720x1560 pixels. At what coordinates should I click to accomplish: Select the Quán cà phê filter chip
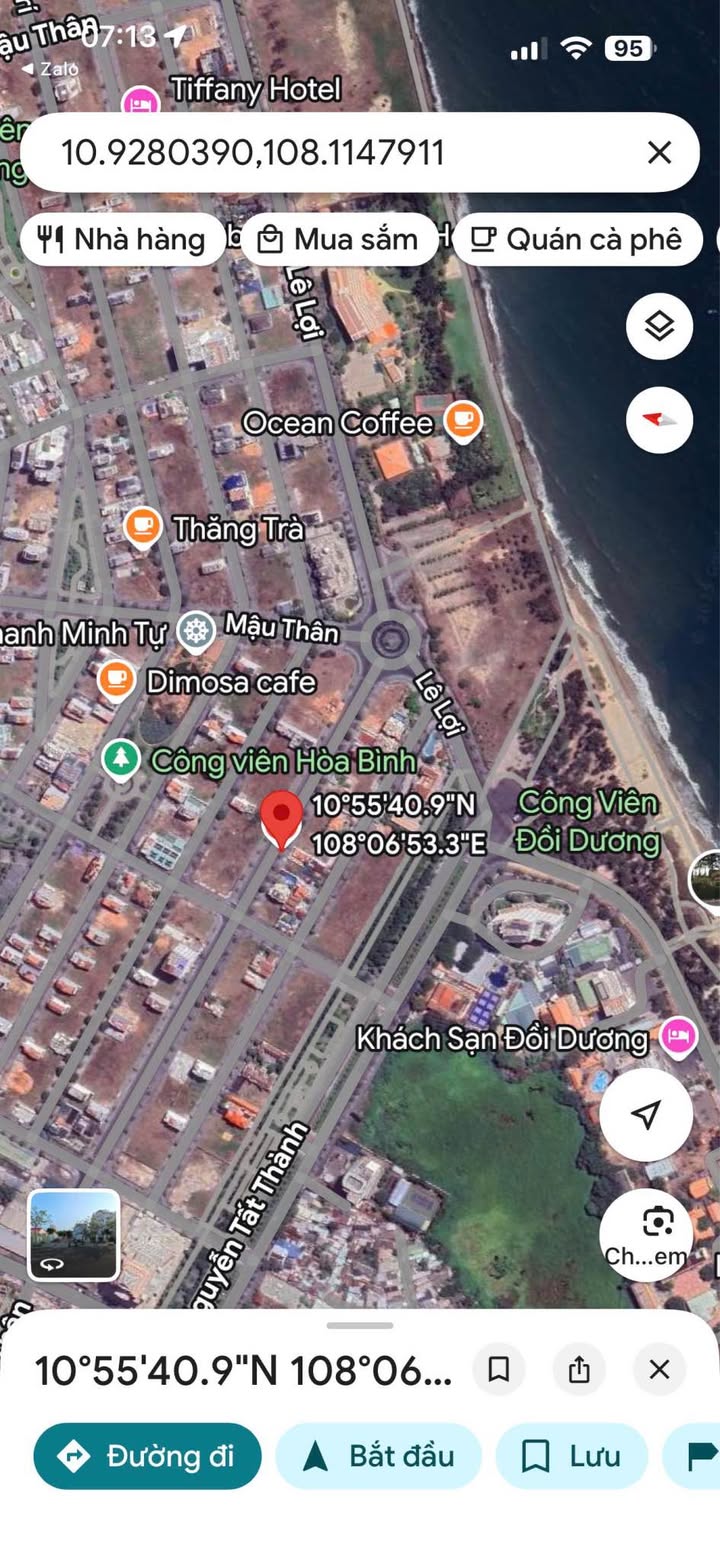pyautogui.click(x=577, y=240)
